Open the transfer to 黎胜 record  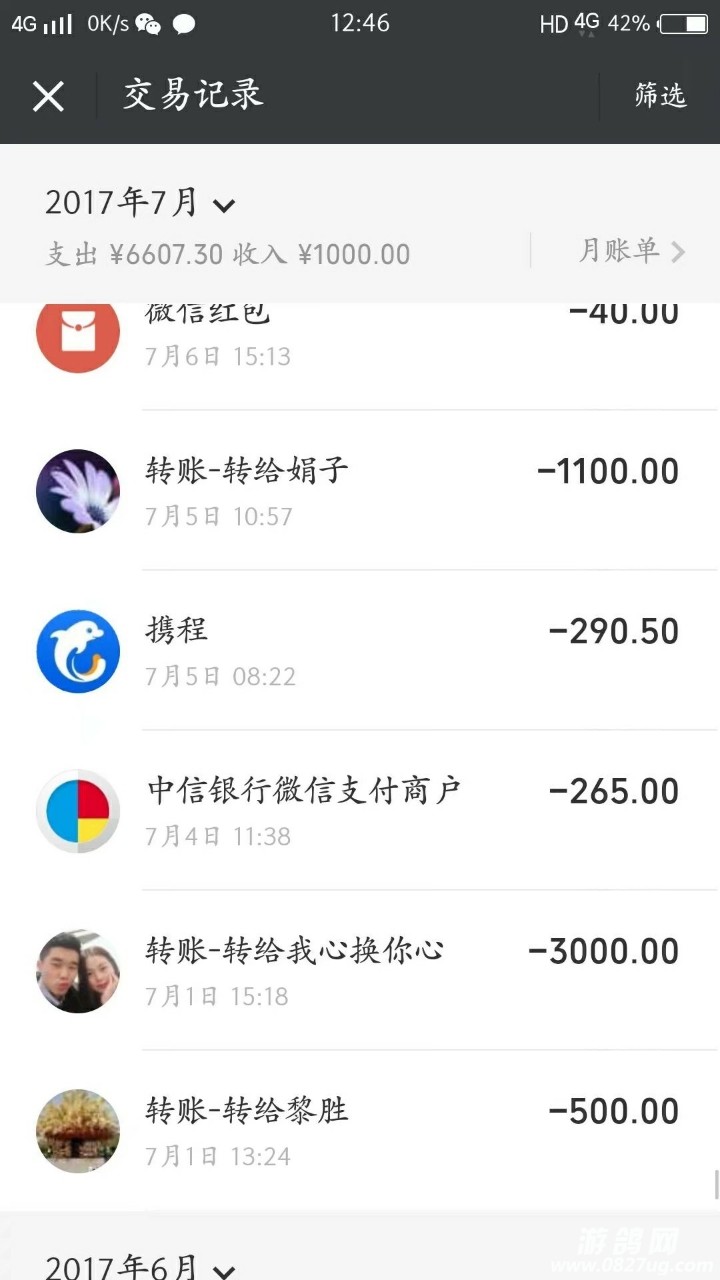[x=360, y=1130]
